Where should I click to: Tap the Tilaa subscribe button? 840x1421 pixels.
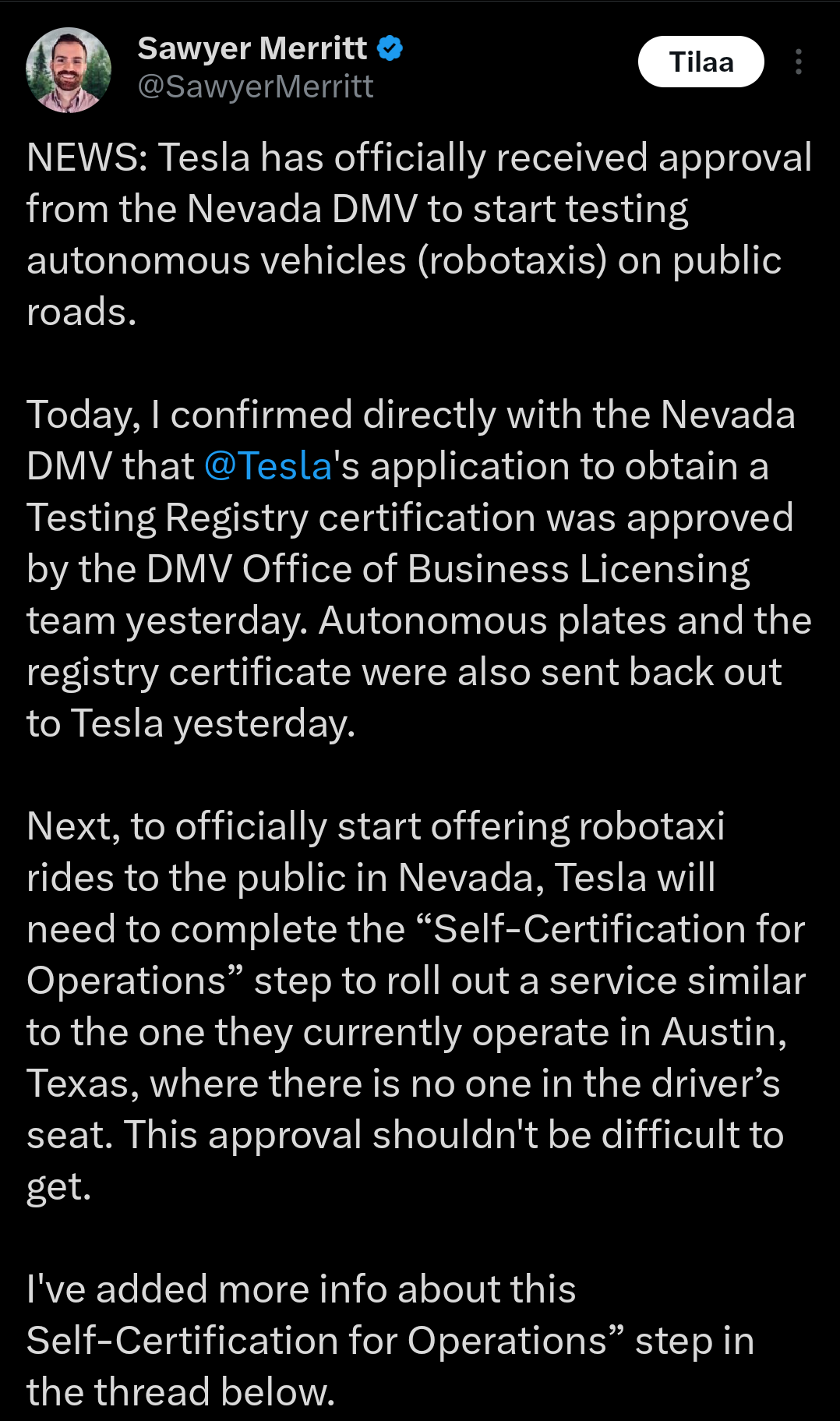[701, 62]
